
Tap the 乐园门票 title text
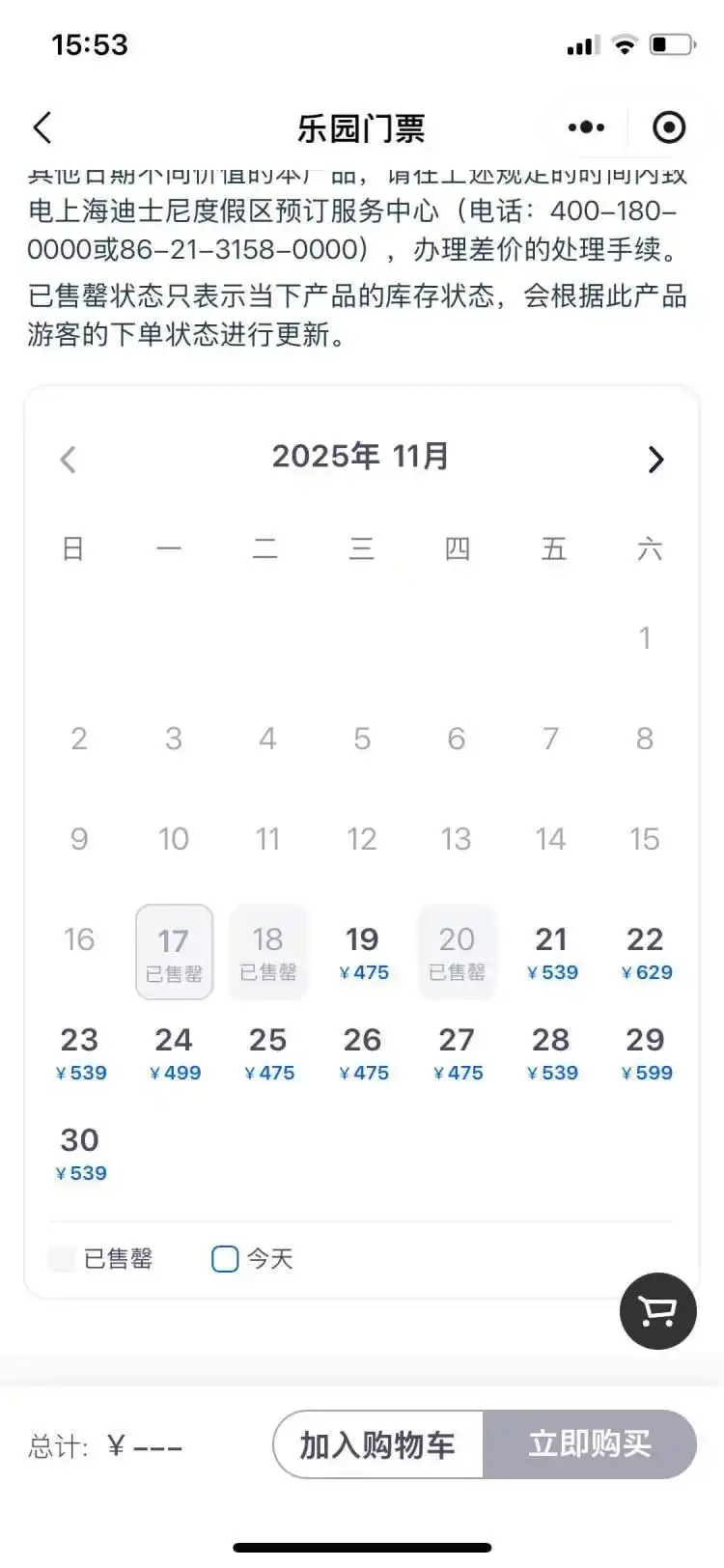point(360,126)
